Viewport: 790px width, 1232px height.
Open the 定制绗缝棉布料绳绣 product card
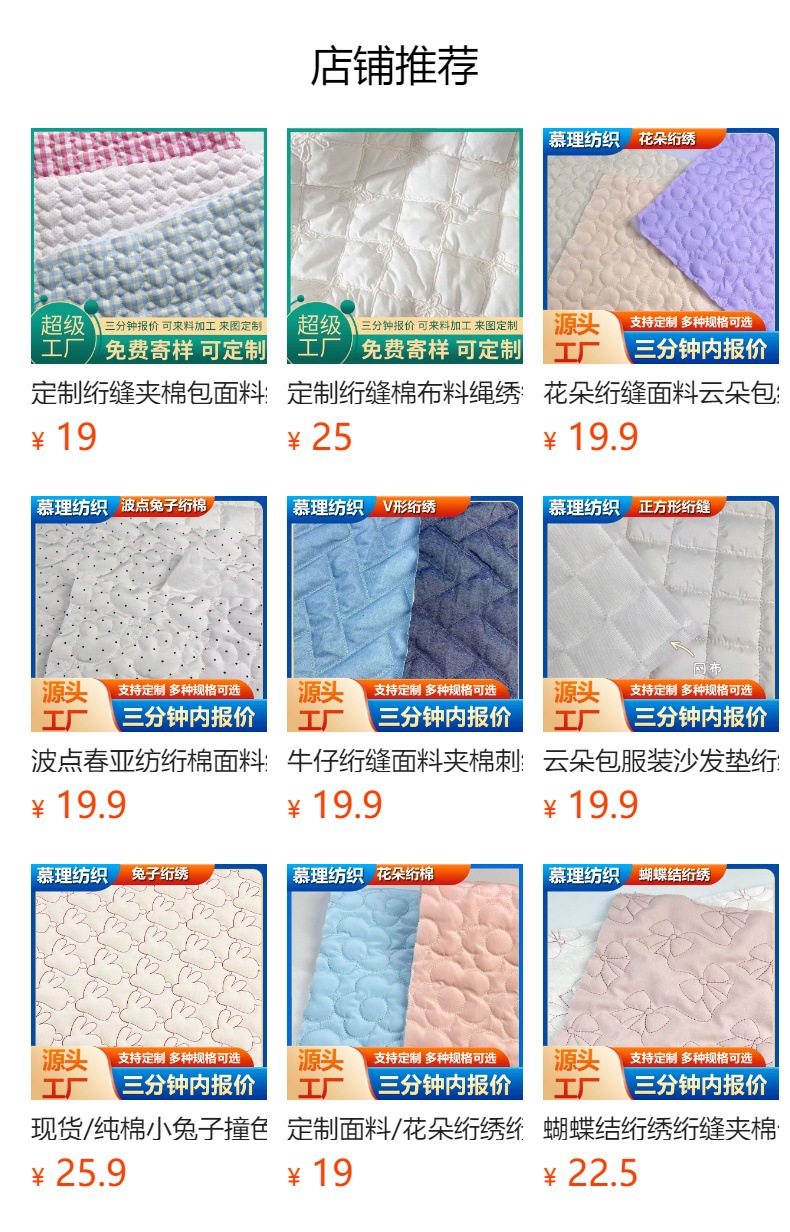coord(404,246)
